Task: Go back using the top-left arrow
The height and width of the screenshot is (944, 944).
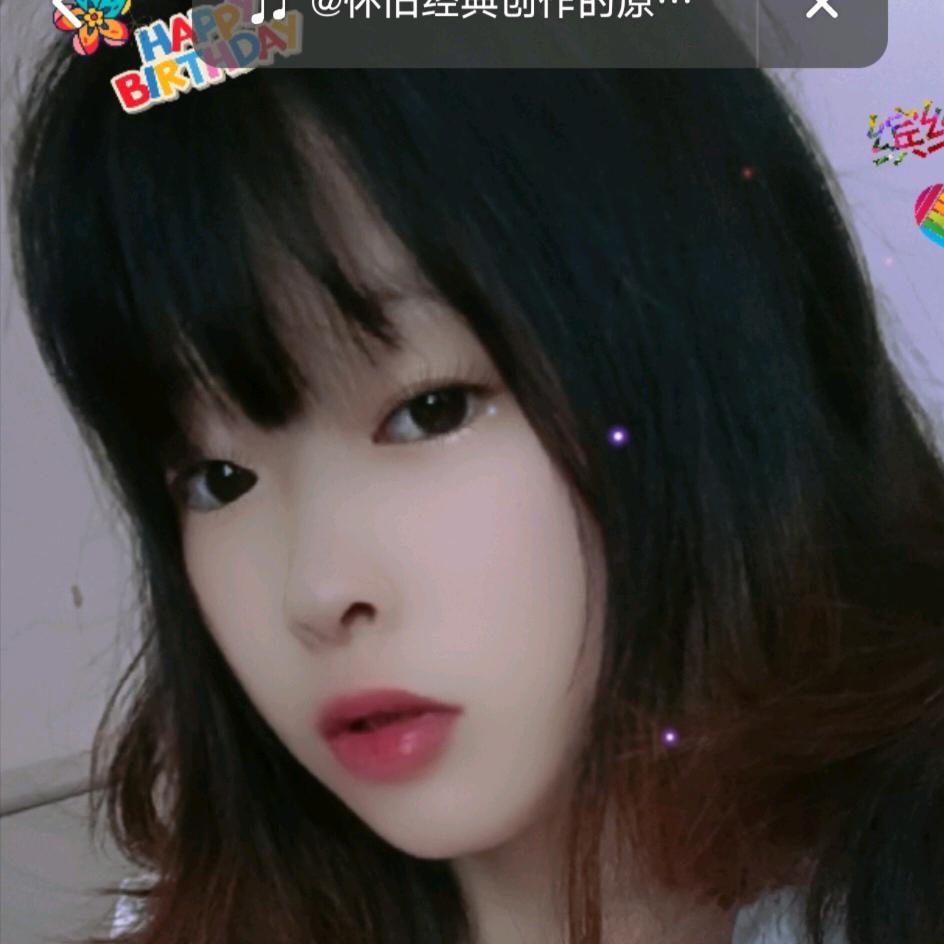Action: [66, 10]
